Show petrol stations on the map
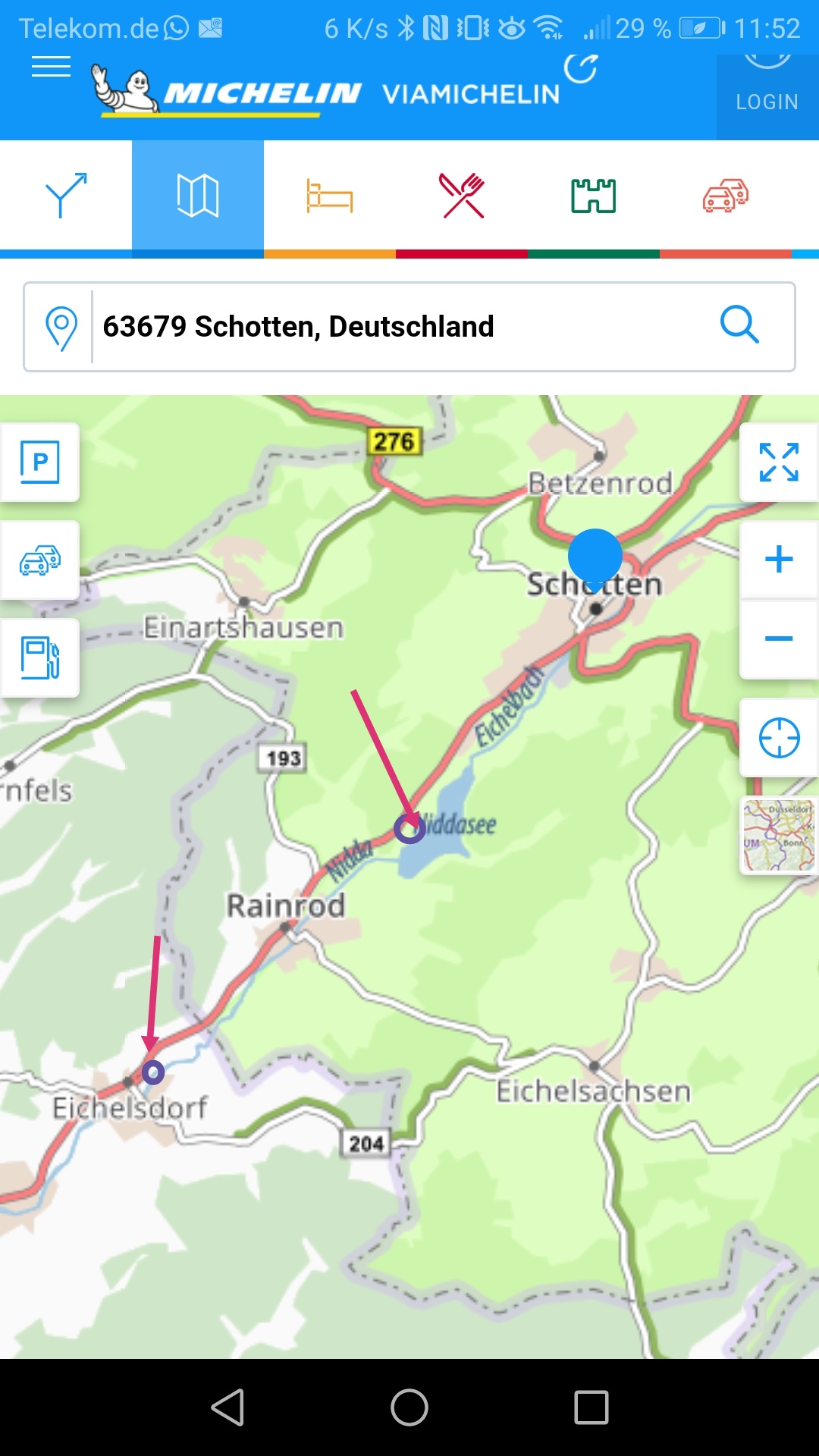Viewport: 819px width, 1456px height. pyautogui.click(x=39, y=657)
